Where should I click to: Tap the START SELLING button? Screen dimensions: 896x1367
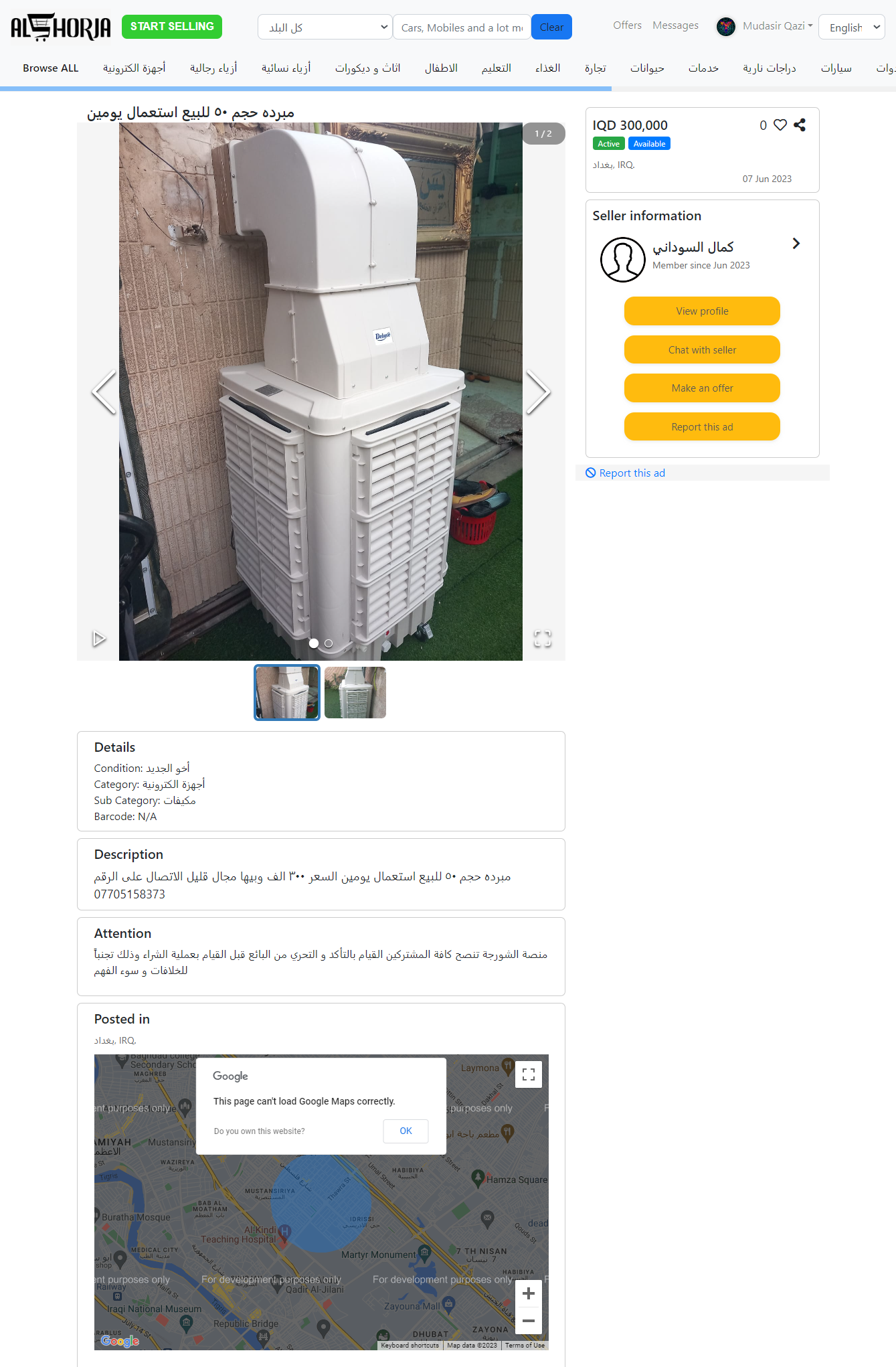coord(172,27)
